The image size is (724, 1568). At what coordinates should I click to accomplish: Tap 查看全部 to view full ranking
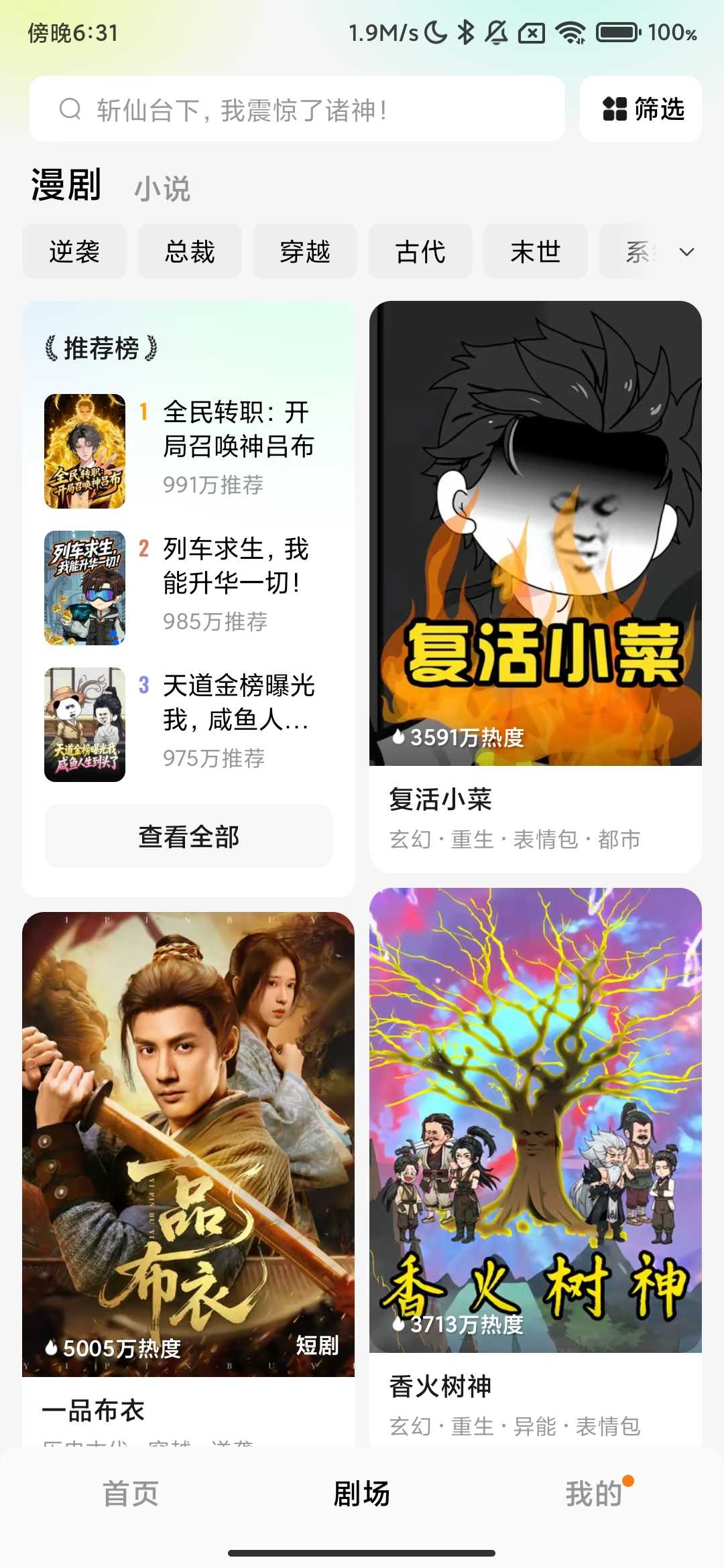click(x=188, y=836)
